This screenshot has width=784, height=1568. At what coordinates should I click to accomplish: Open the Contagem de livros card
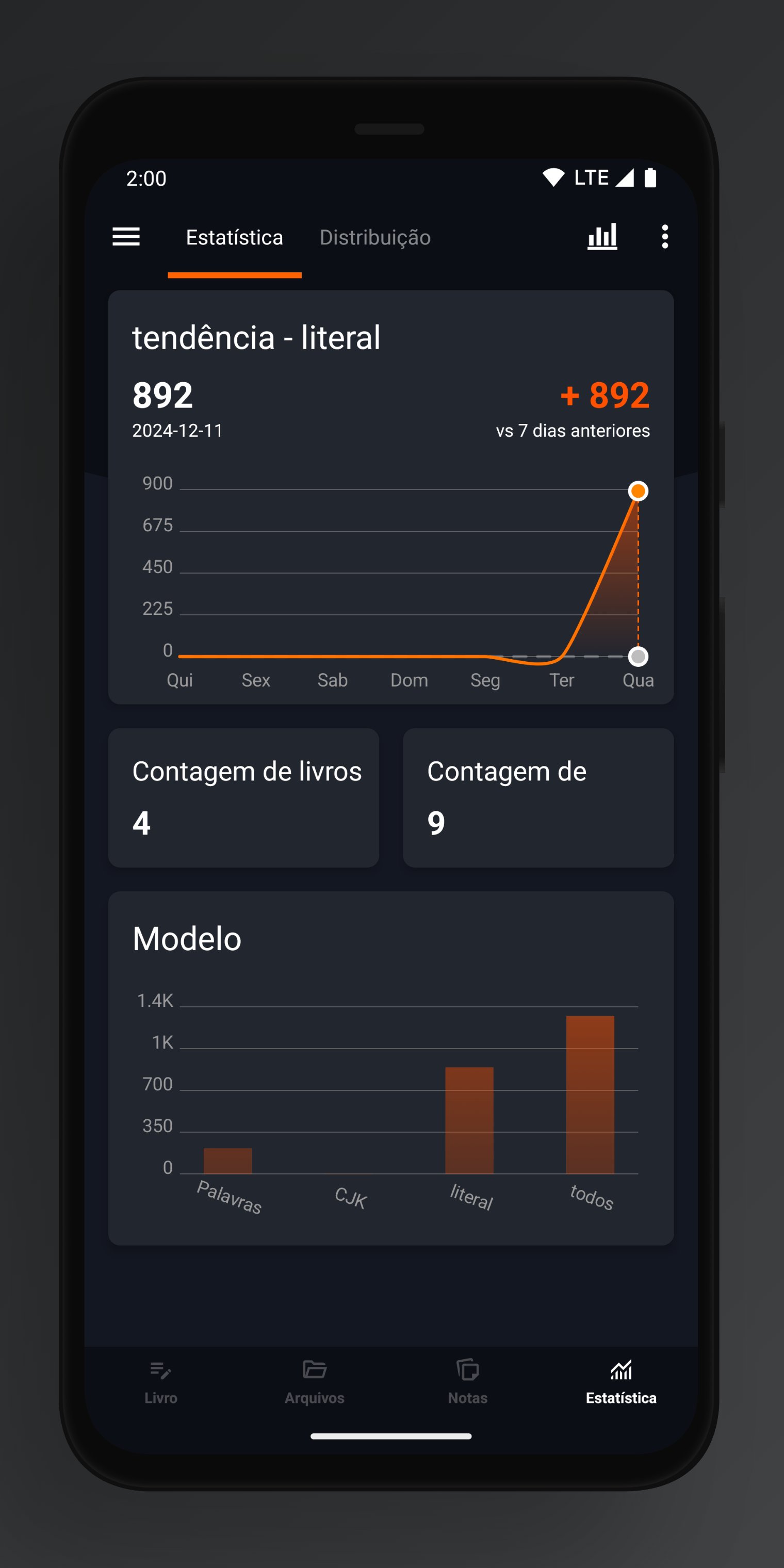pyautogui.click(x=243, y=797)
